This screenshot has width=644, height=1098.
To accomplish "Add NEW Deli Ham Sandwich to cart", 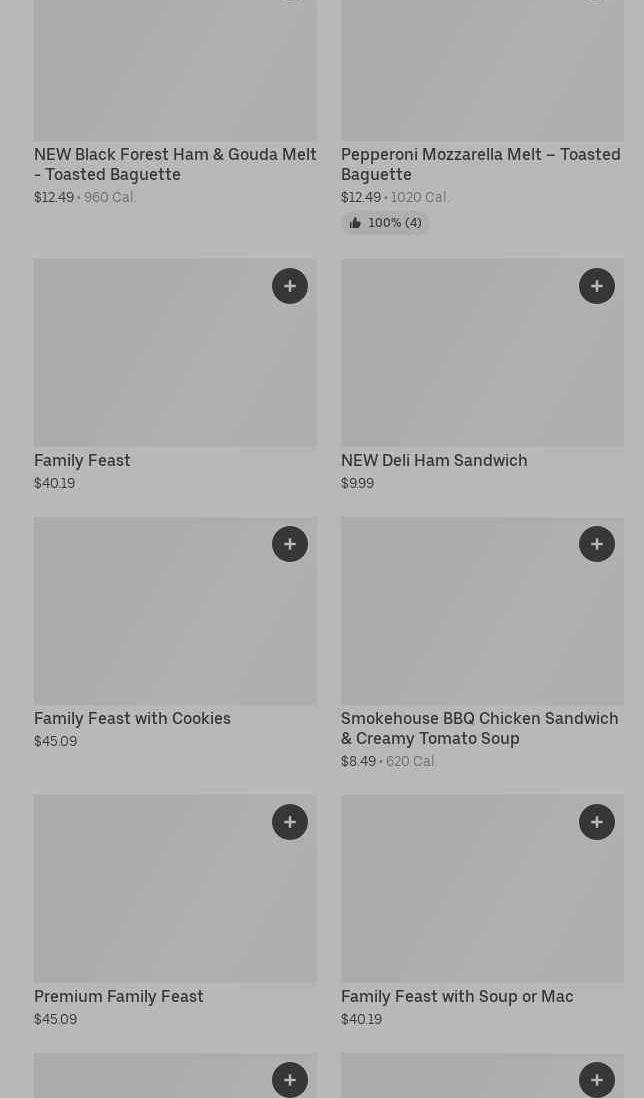I will (x=597, y=286).
